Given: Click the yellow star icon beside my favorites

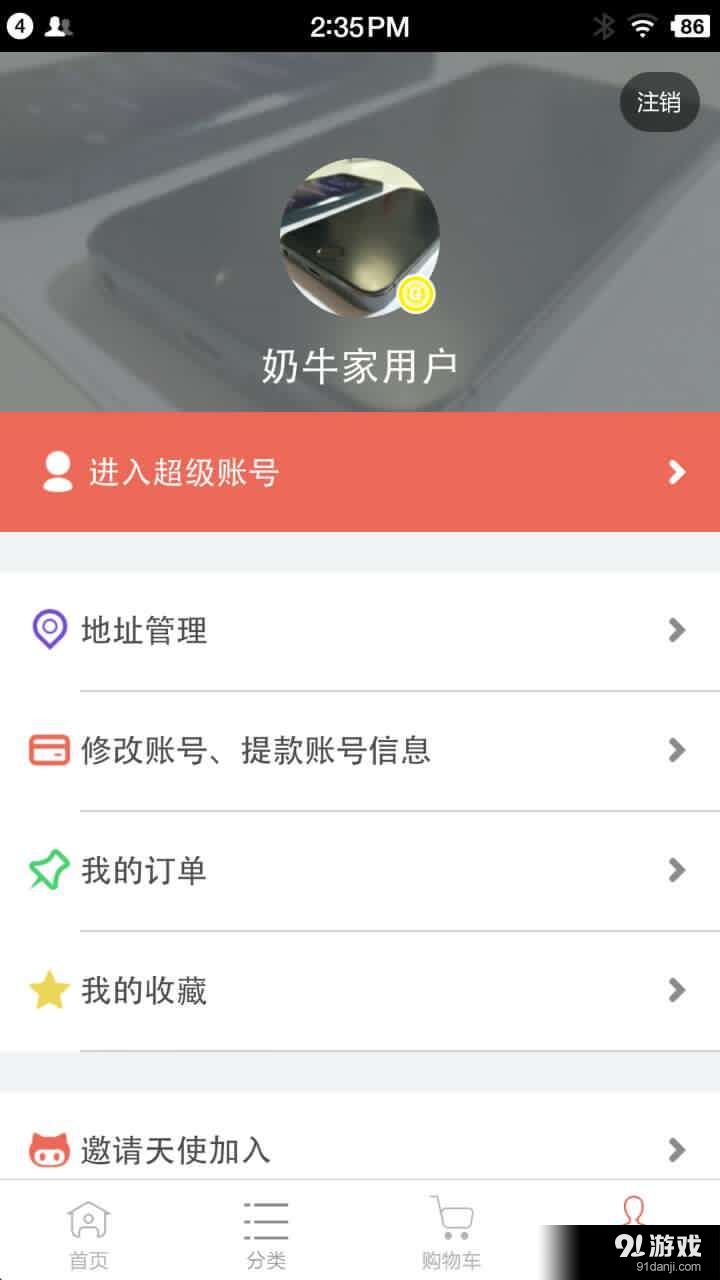Looking at the screenshot, I should (49, 990).
